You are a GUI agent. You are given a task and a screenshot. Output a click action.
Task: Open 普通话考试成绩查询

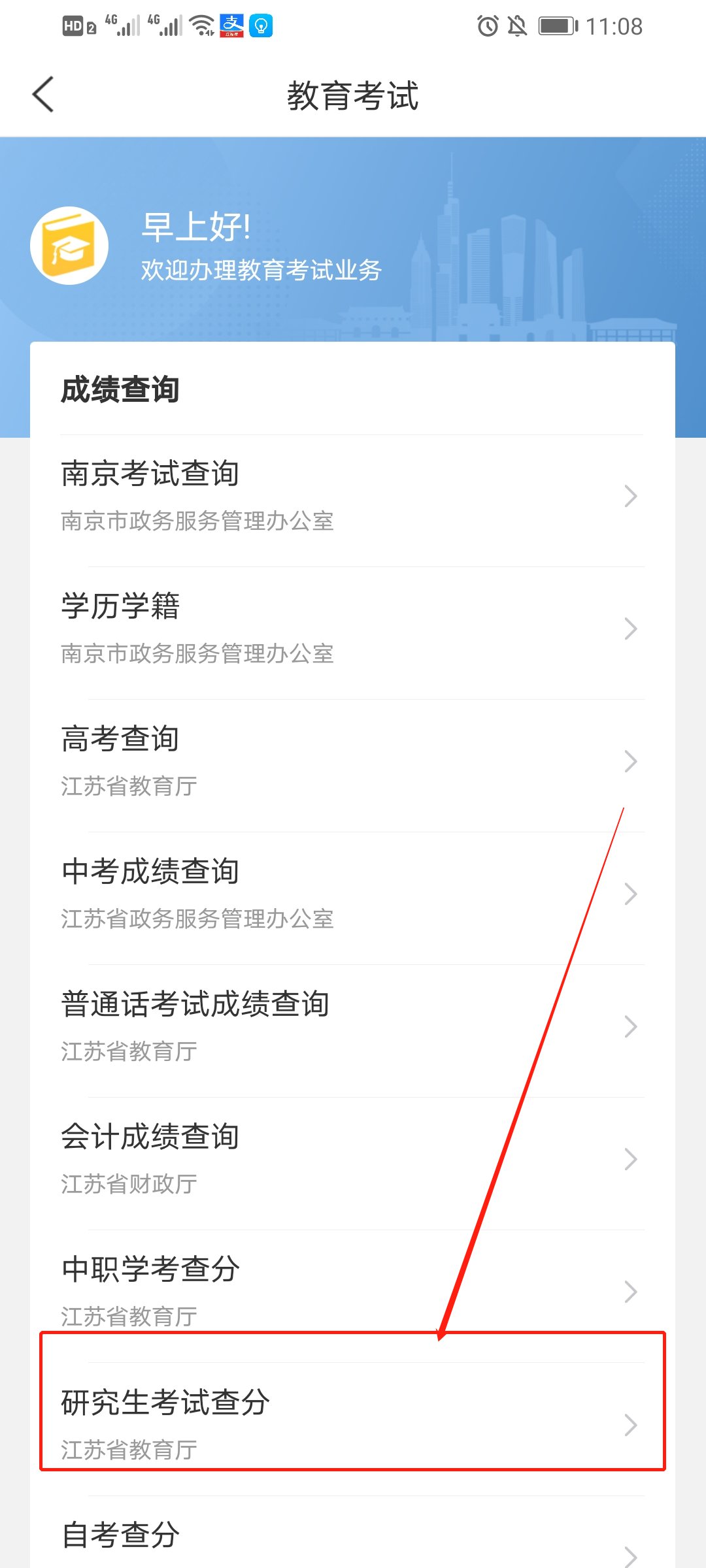click(x=352, y=1027)
